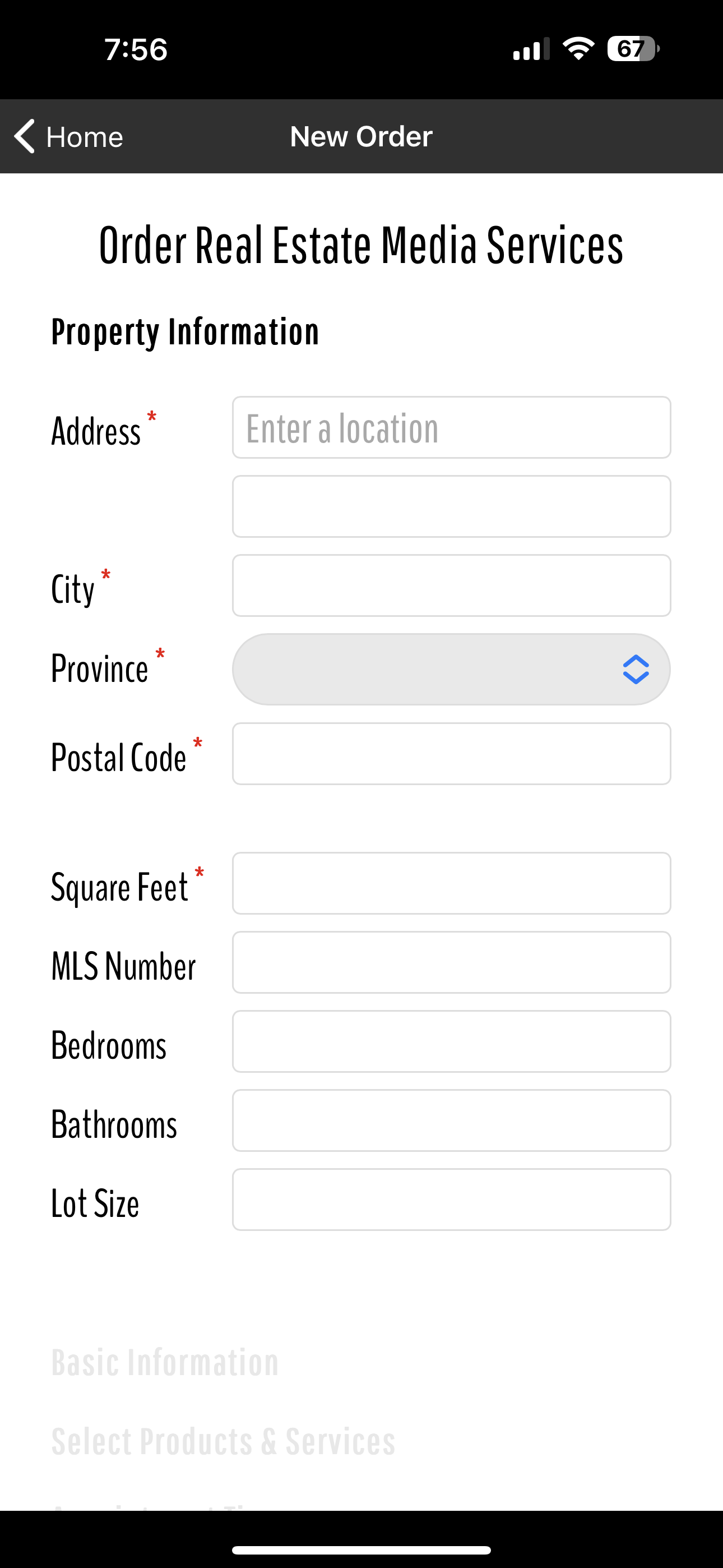Select the Postal Code field
This screenshot has height=1568, width=723.
[452, 754]
